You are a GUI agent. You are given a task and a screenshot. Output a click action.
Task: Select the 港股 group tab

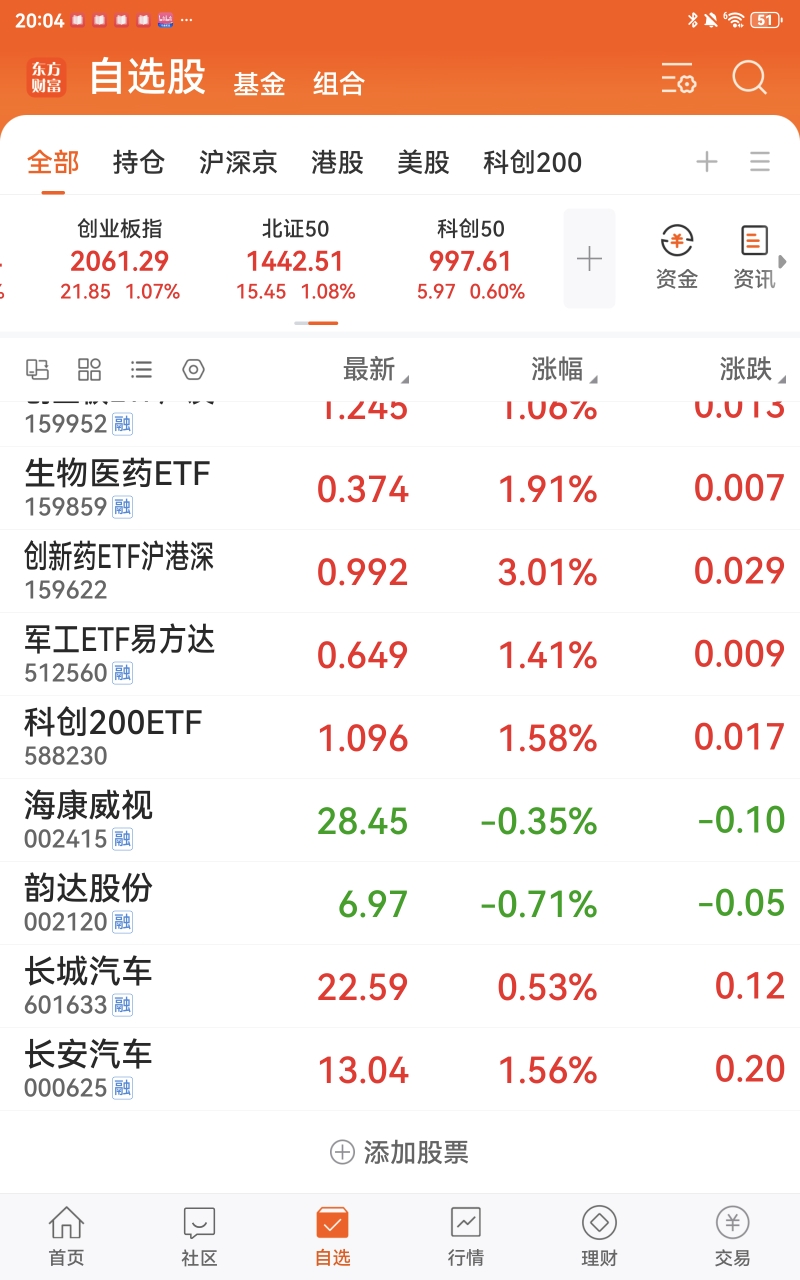point(337,162)
